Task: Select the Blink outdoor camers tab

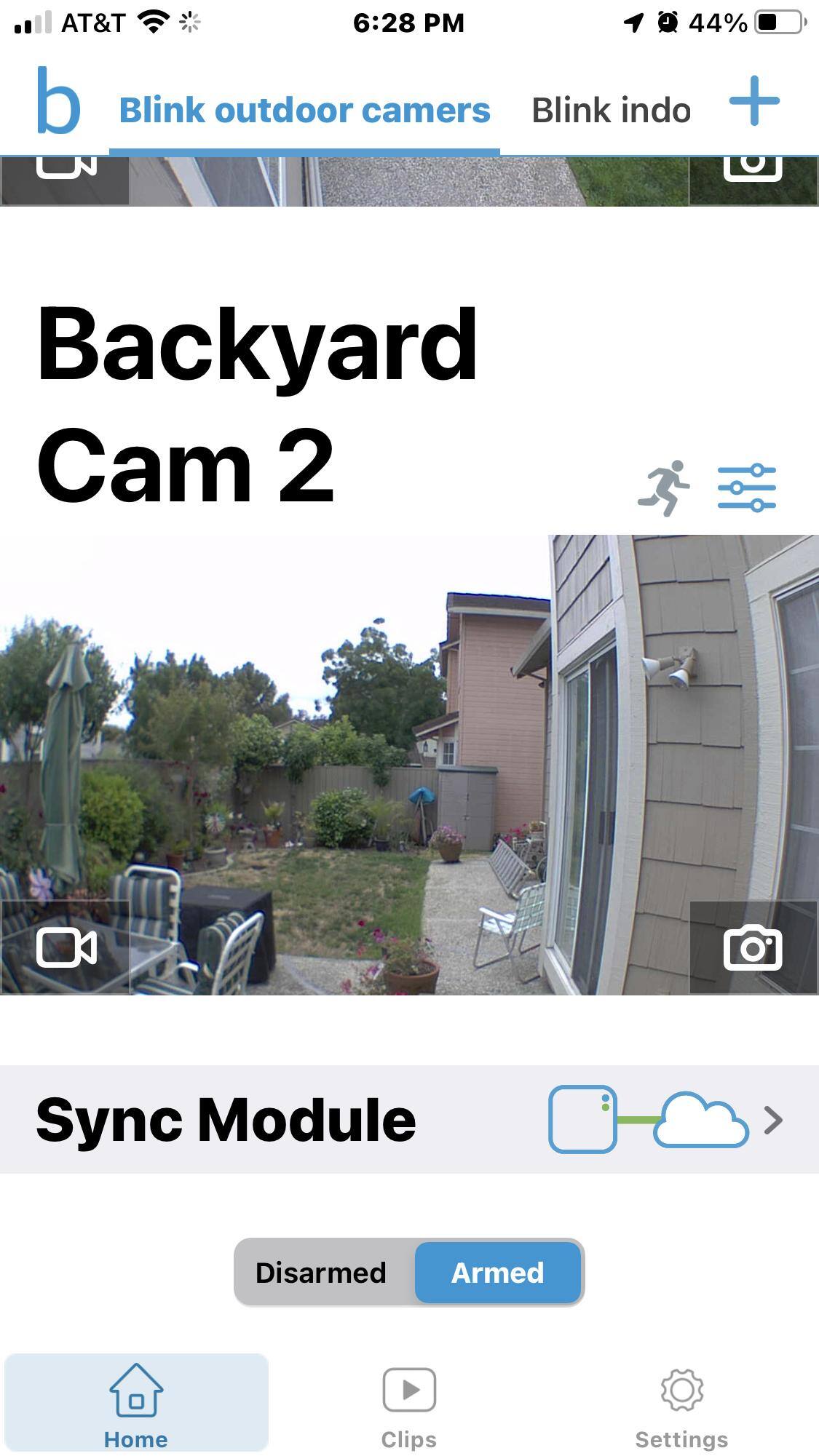Action: click(304, 111)
